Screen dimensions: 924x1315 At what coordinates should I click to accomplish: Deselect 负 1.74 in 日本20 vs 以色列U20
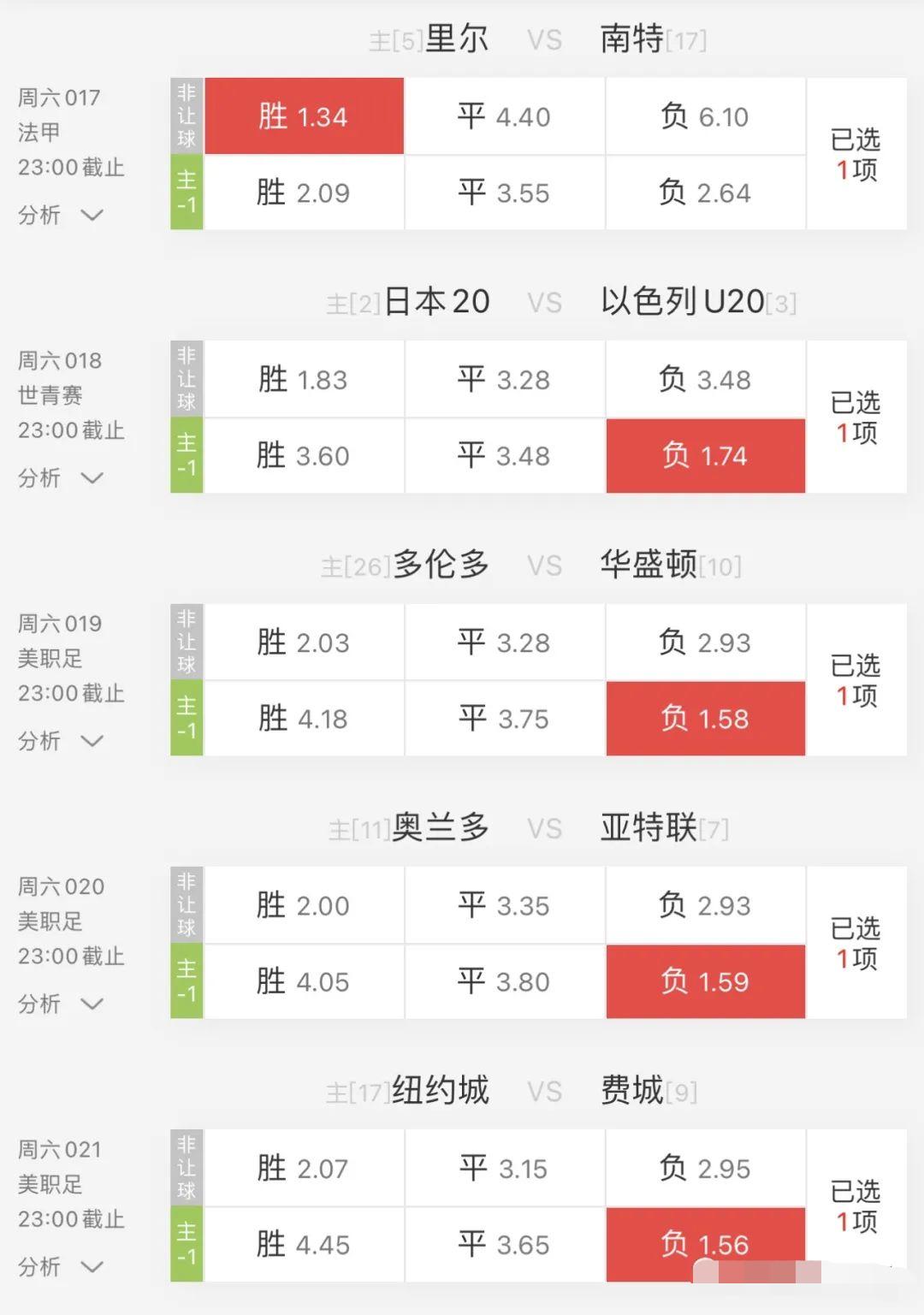coord(704,456)
